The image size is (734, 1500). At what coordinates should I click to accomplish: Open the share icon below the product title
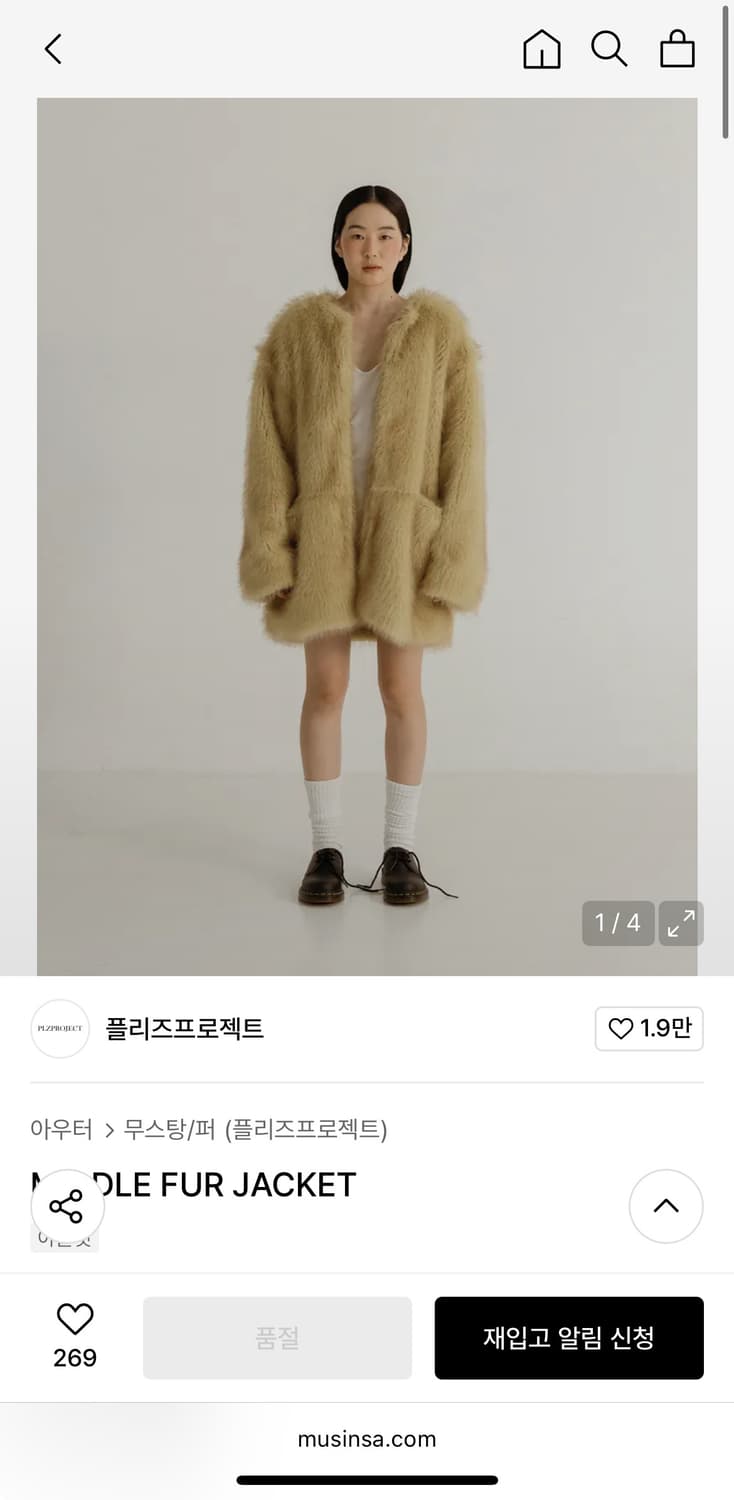click(x=68, y=1207)
